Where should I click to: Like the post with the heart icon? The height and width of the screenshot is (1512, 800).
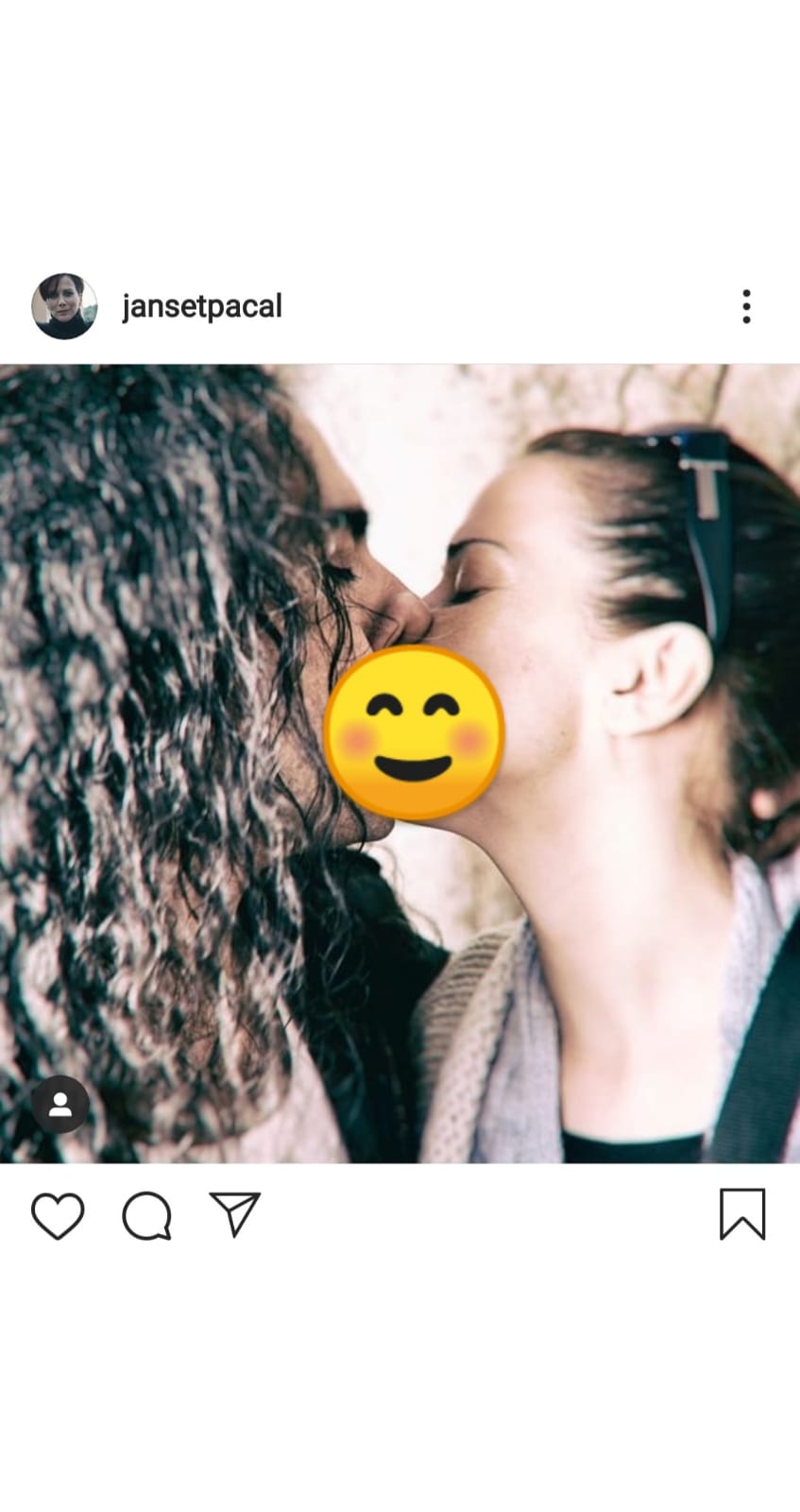coord(59,1215)
